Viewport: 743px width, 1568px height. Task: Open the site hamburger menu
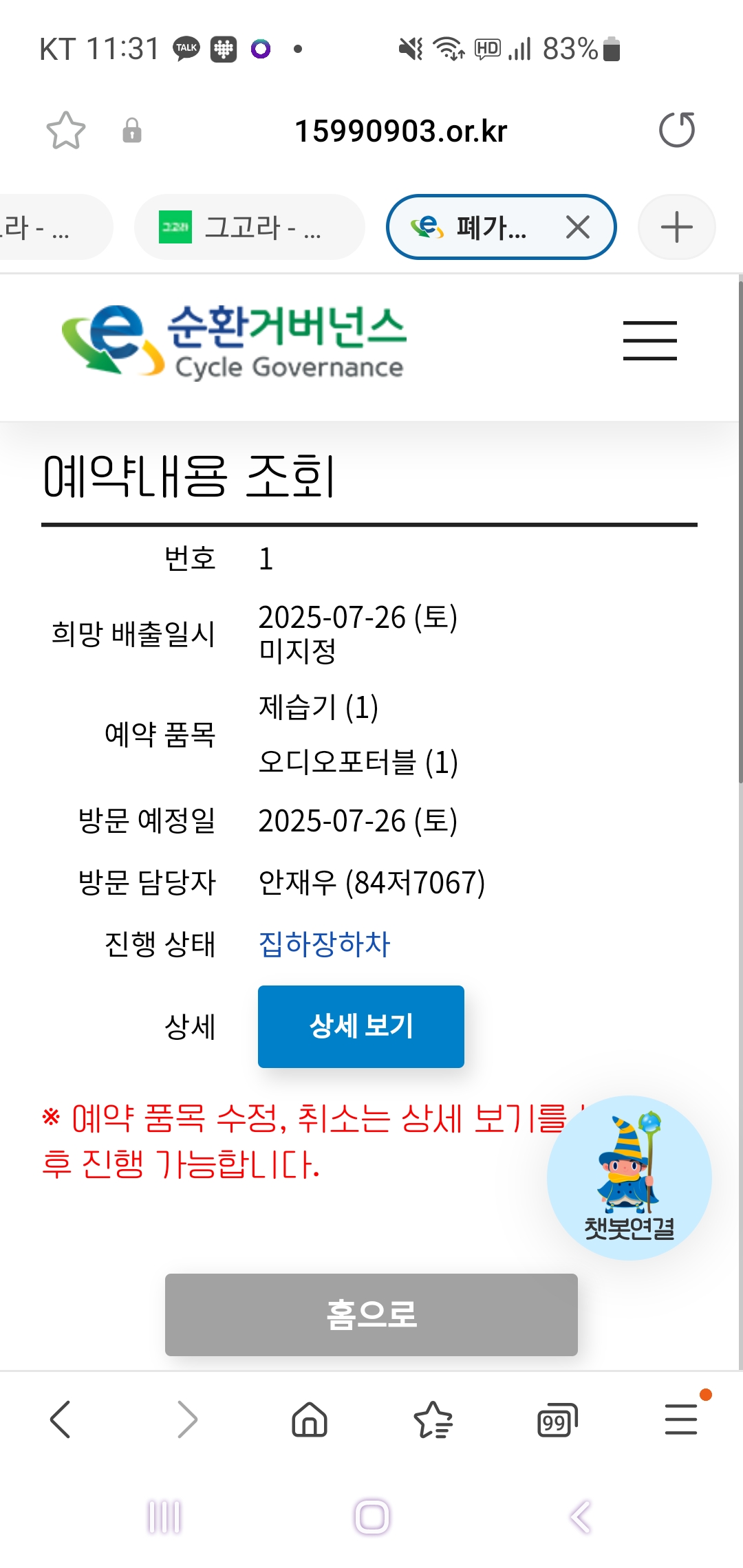click(x=650, y=340)
